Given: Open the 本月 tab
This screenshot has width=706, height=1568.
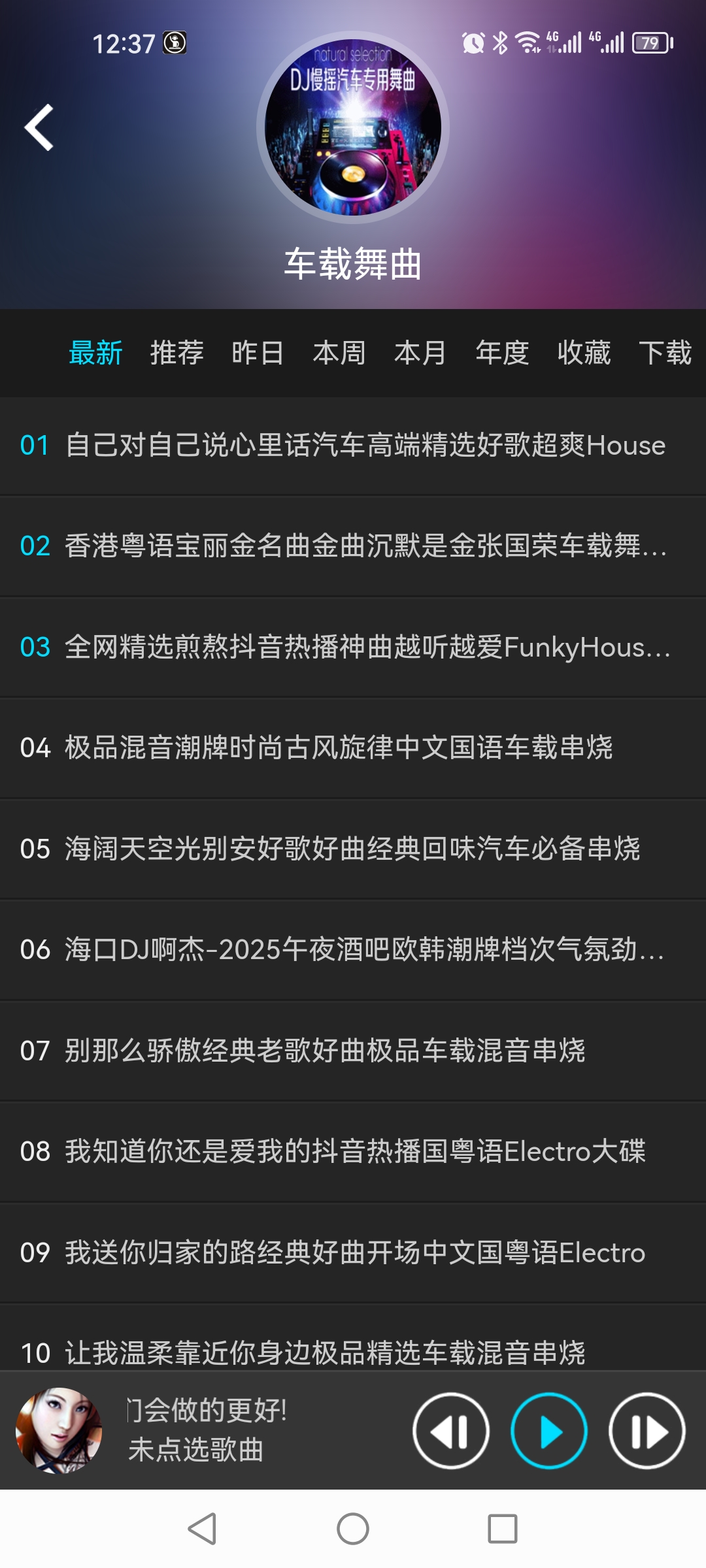Looking at the screenshot, I should point(420,353).
